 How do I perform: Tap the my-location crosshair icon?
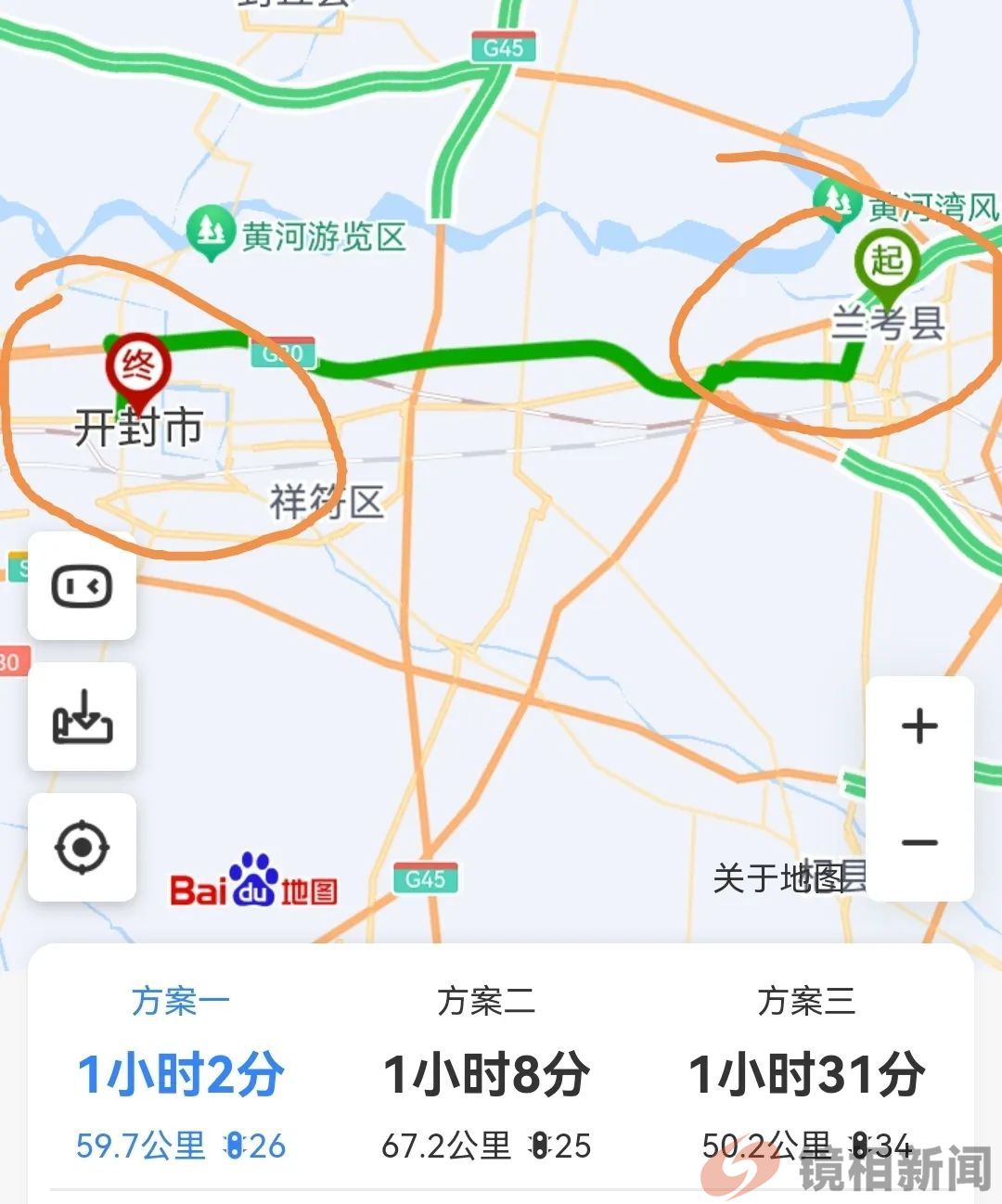(x=82, y=847)
